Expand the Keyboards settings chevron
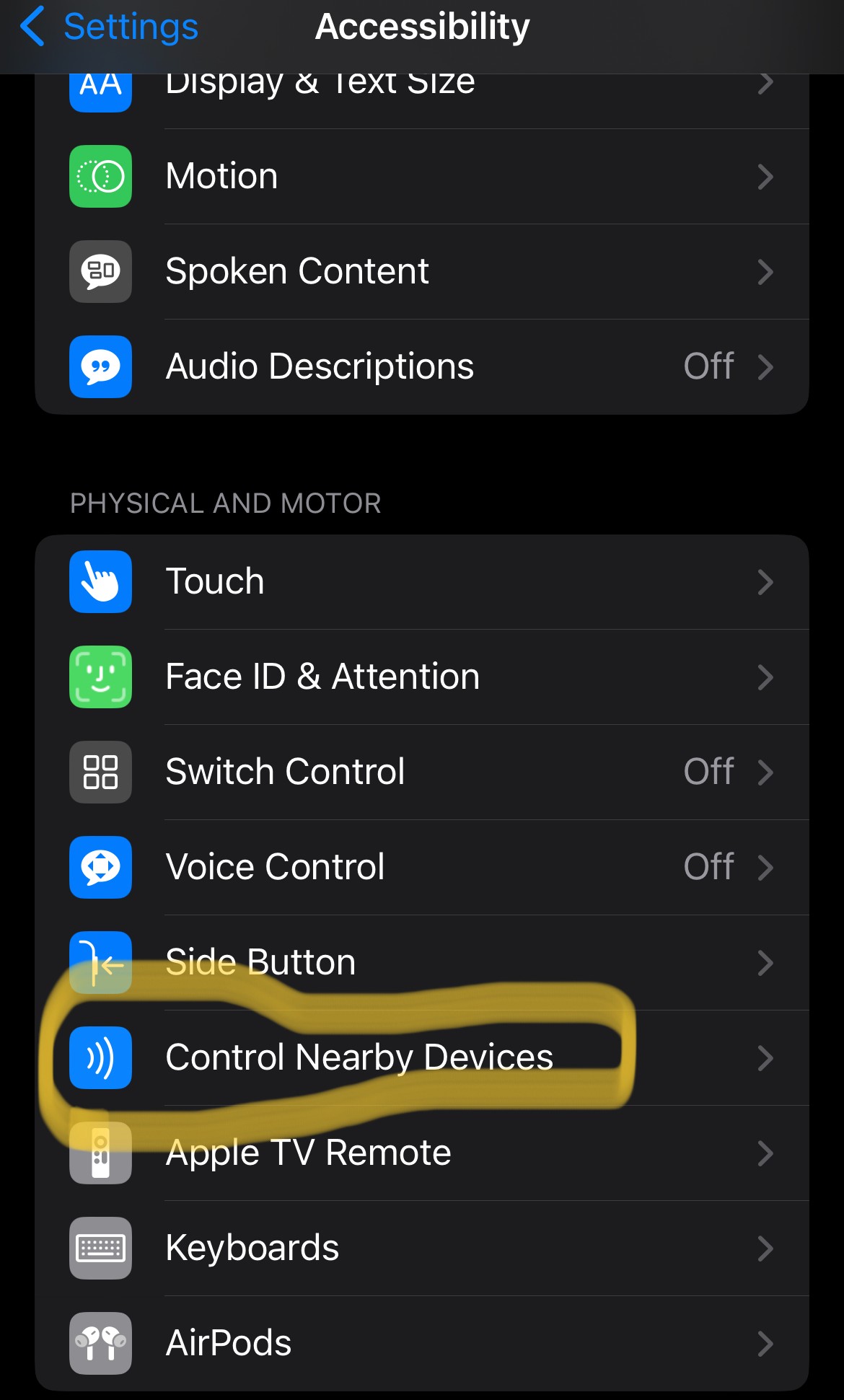The image size is (844, 1400). click(766, 1249)
